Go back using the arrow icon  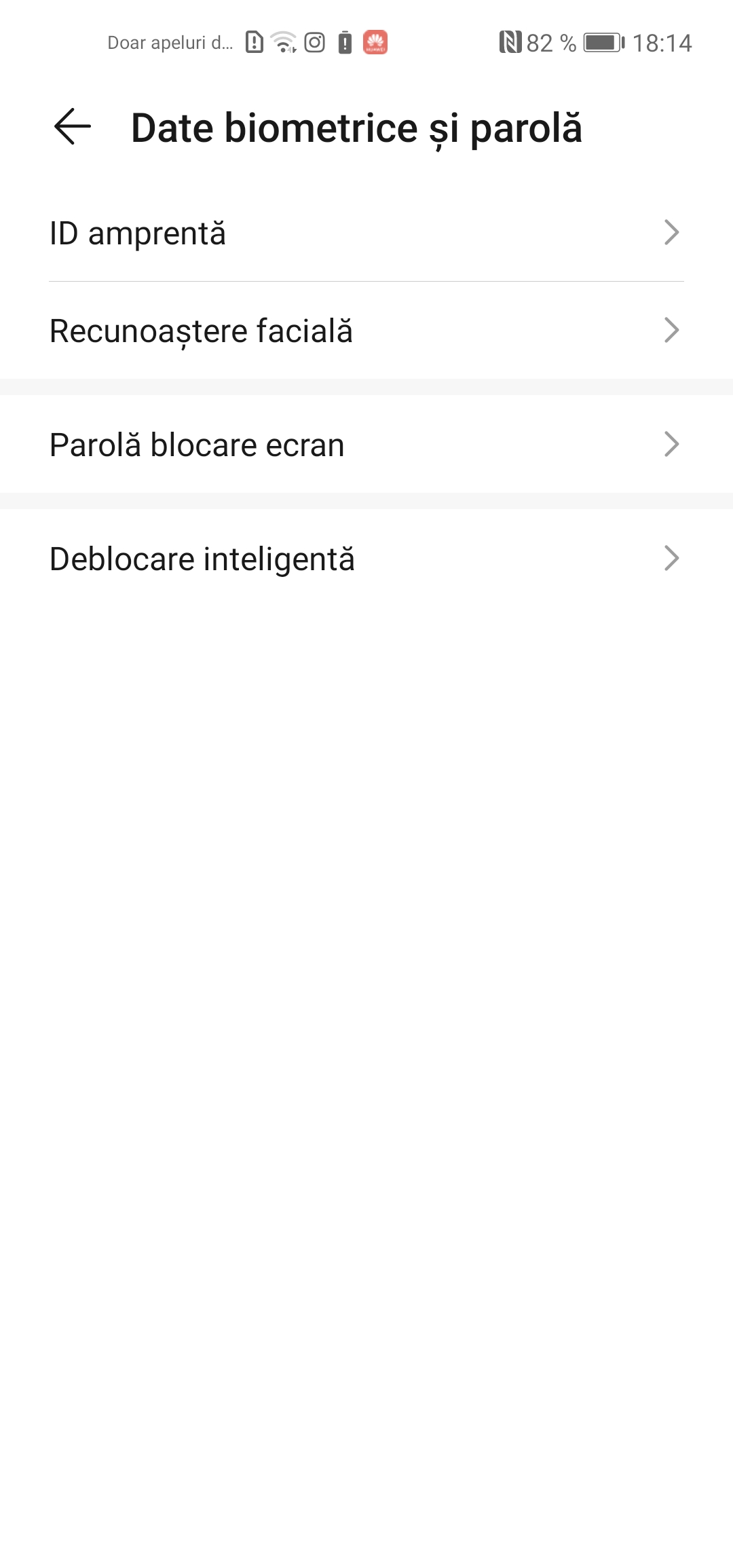[73, 127]
